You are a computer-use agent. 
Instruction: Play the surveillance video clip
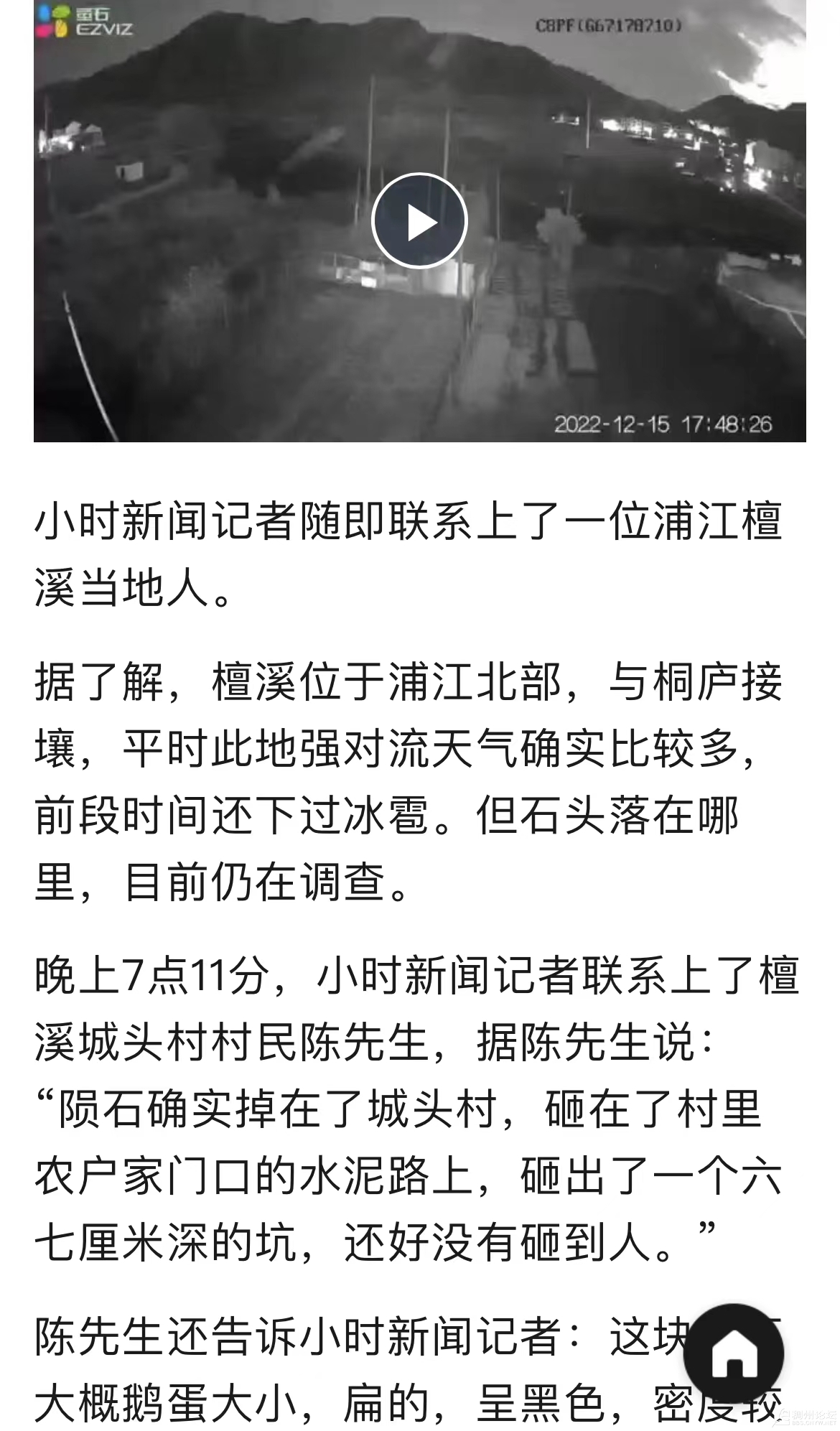419,222
